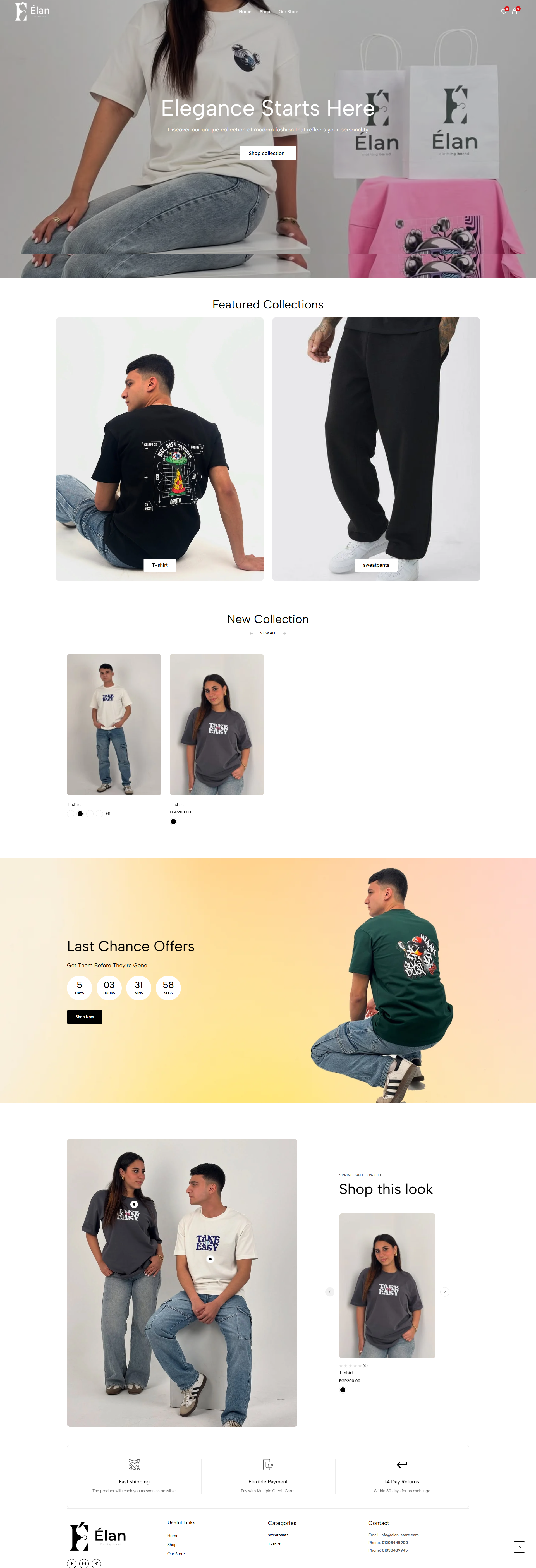Open the Facebook social link
The height and width of the screenshot is (1568, 536).
click(72, 1563)
